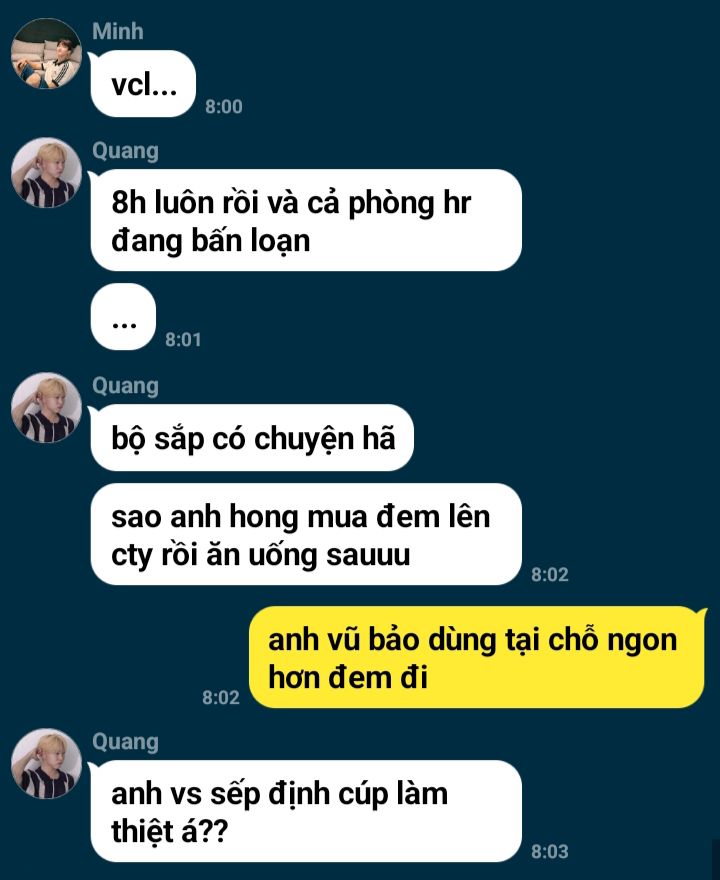Open Minh's profile picture
The height and width of the screenshot is (880, 720).
coord(45,53)
